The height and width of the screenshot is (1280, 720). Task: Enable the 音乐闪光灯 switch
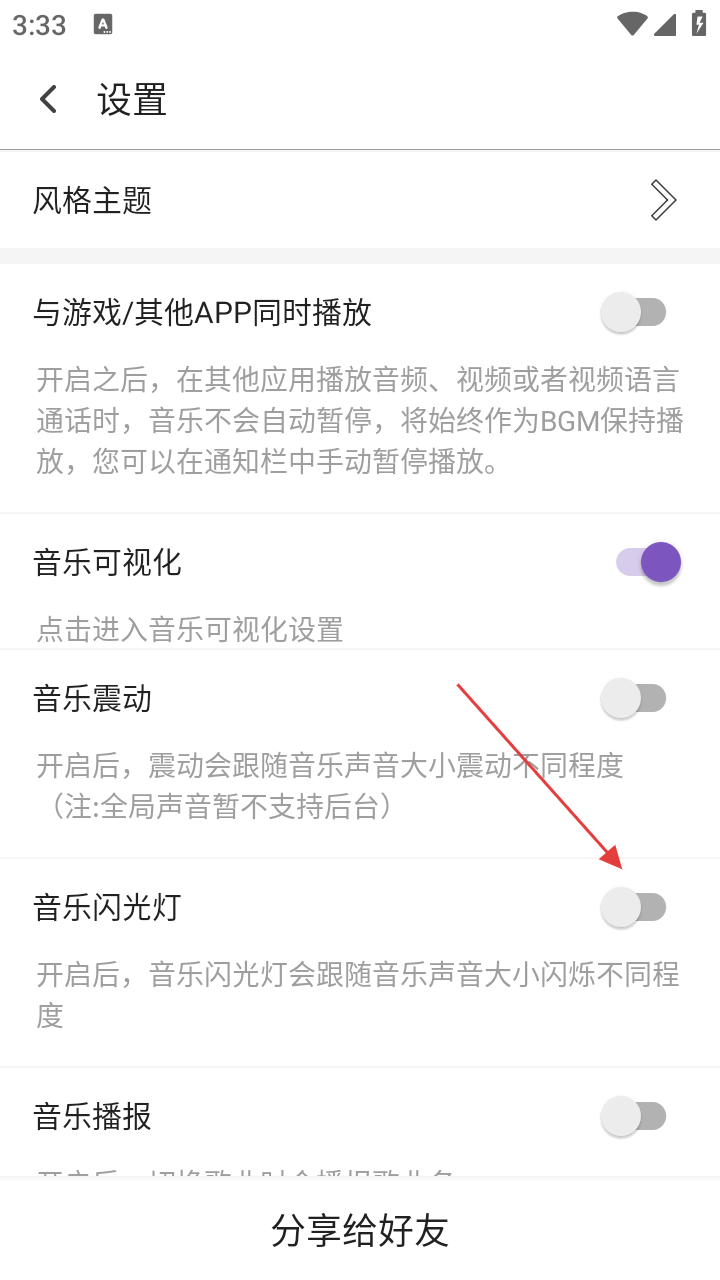(x=634, y=908)
